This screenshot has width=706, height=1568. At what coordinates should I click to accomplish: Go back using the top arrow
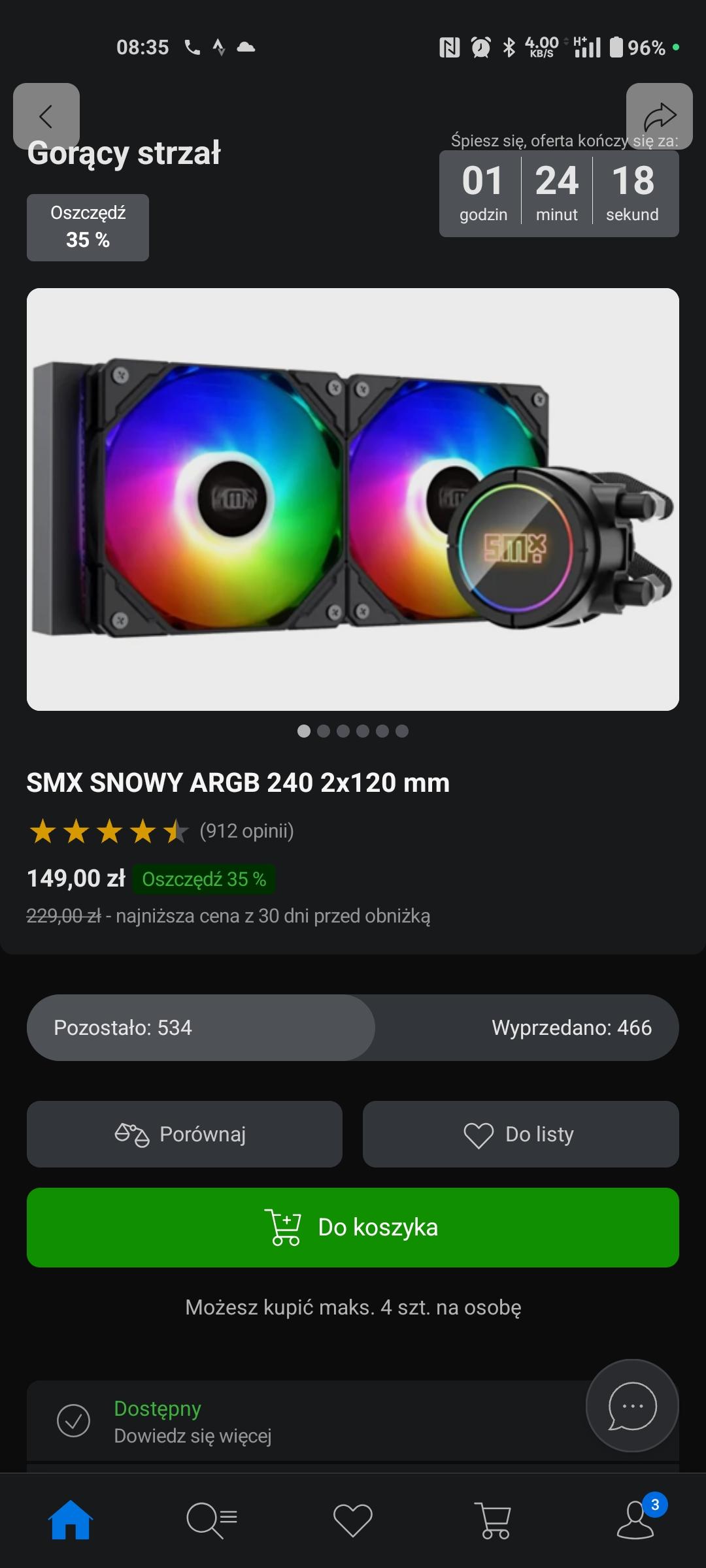46,116
